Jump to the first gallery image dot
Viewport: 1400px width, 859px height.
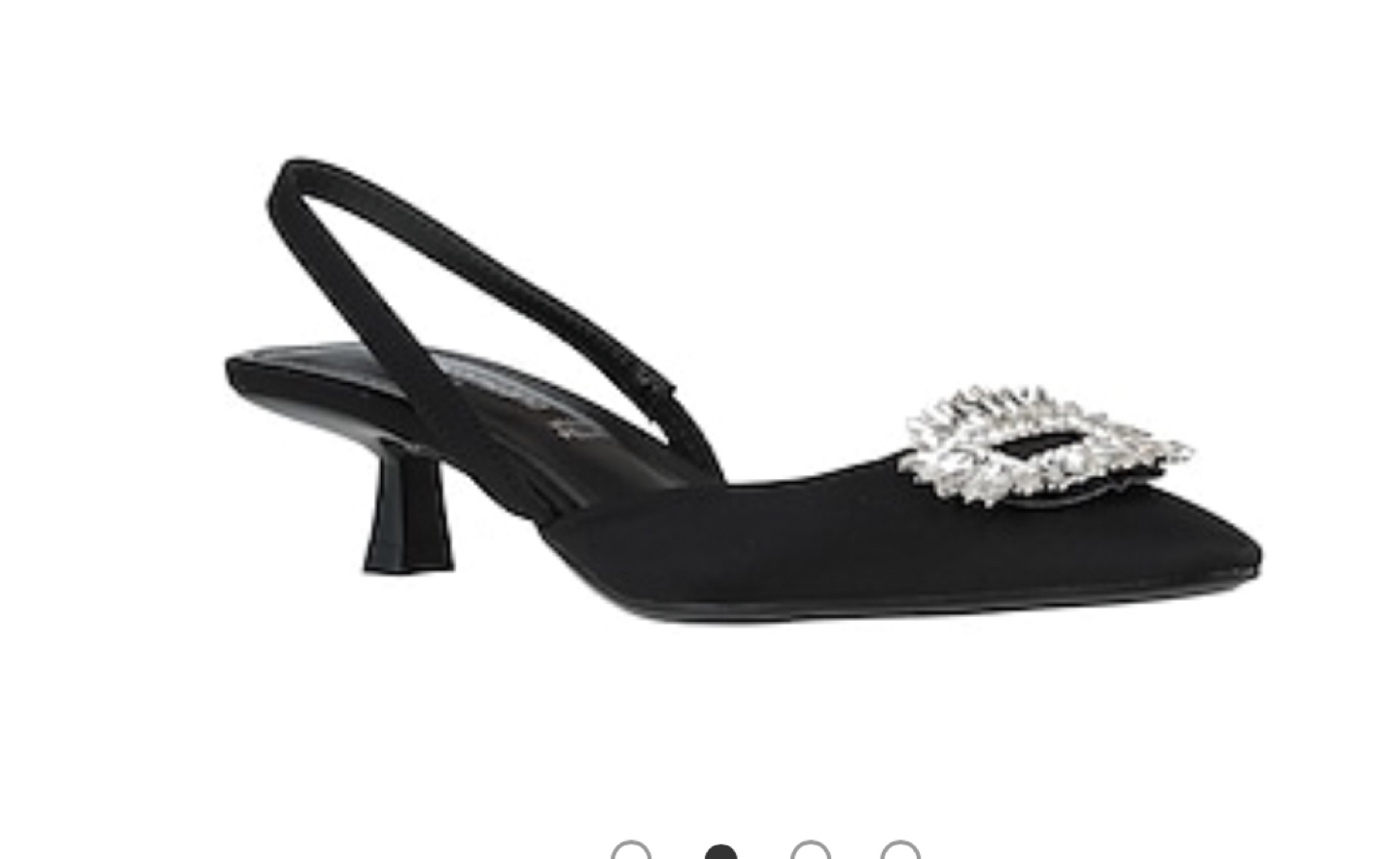631,853
